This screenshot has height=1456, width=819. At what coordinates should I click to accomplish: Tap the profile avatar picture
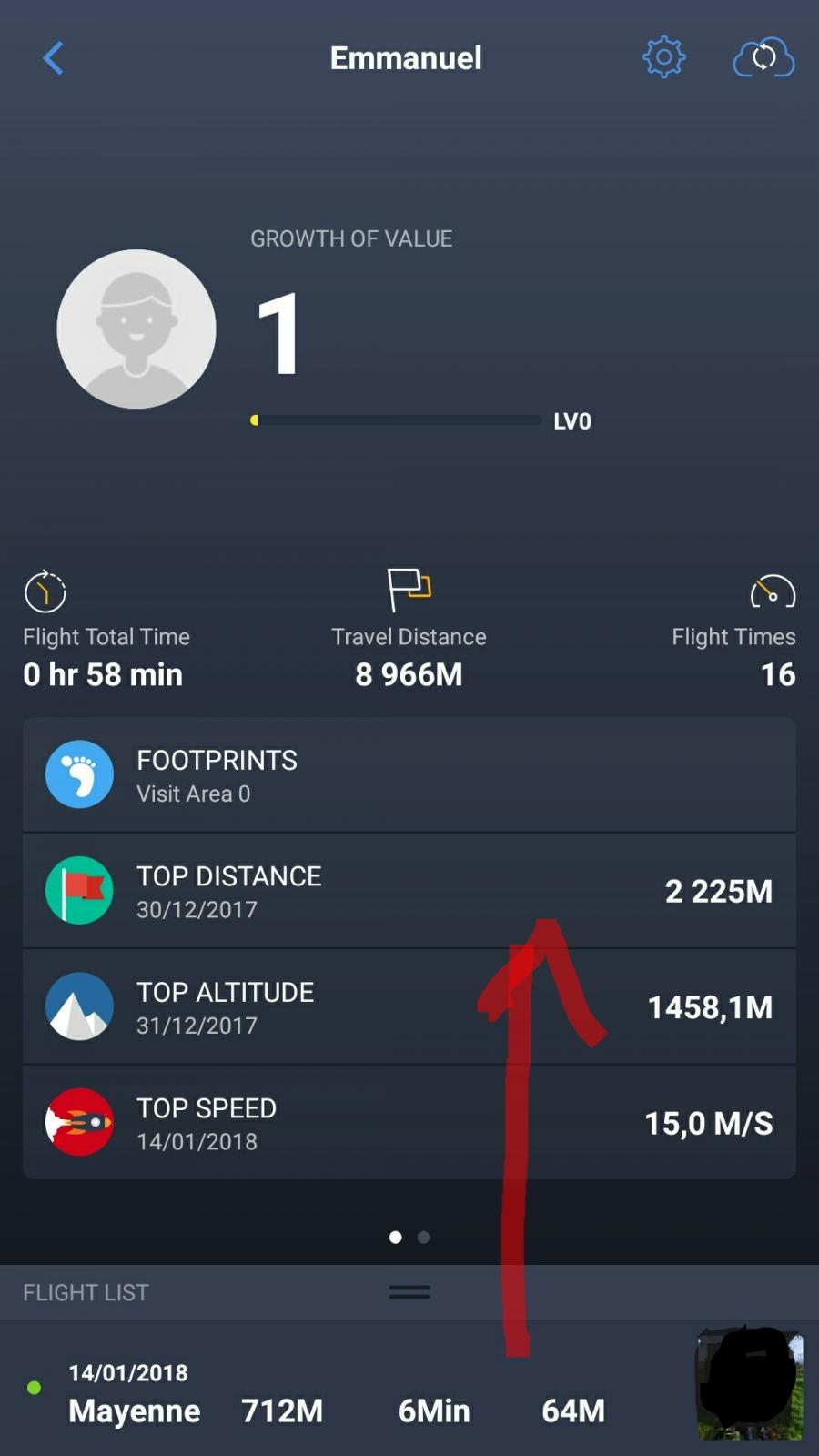[x=136, y=329]
